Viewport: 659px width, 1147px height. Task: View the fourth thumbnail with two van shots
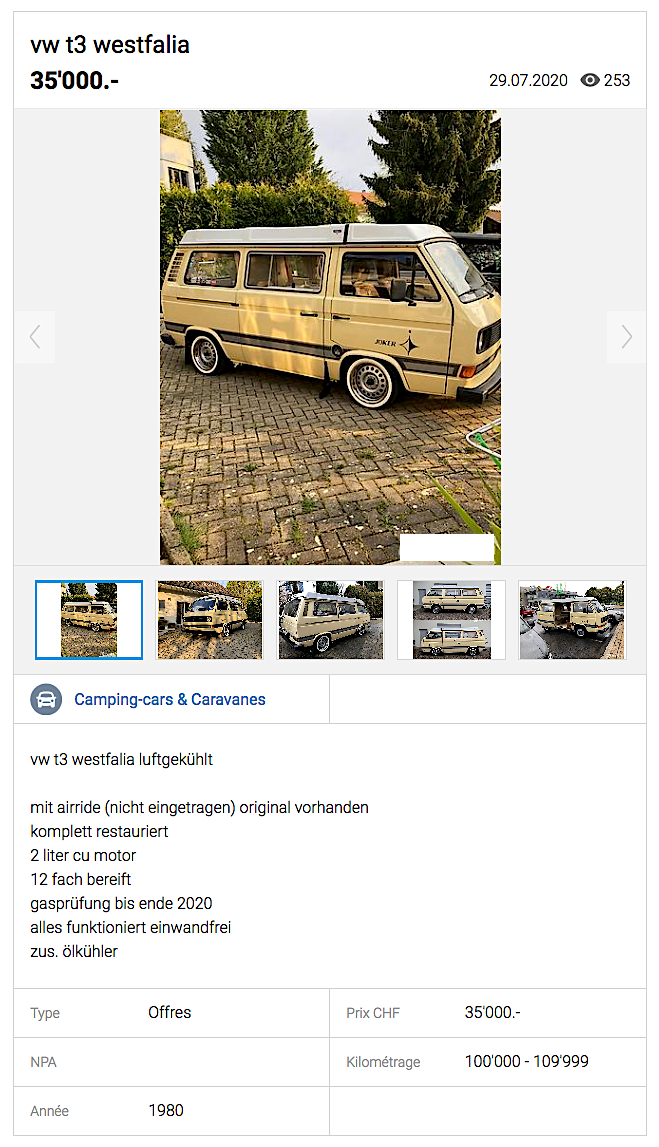click(x=451, y=620)
